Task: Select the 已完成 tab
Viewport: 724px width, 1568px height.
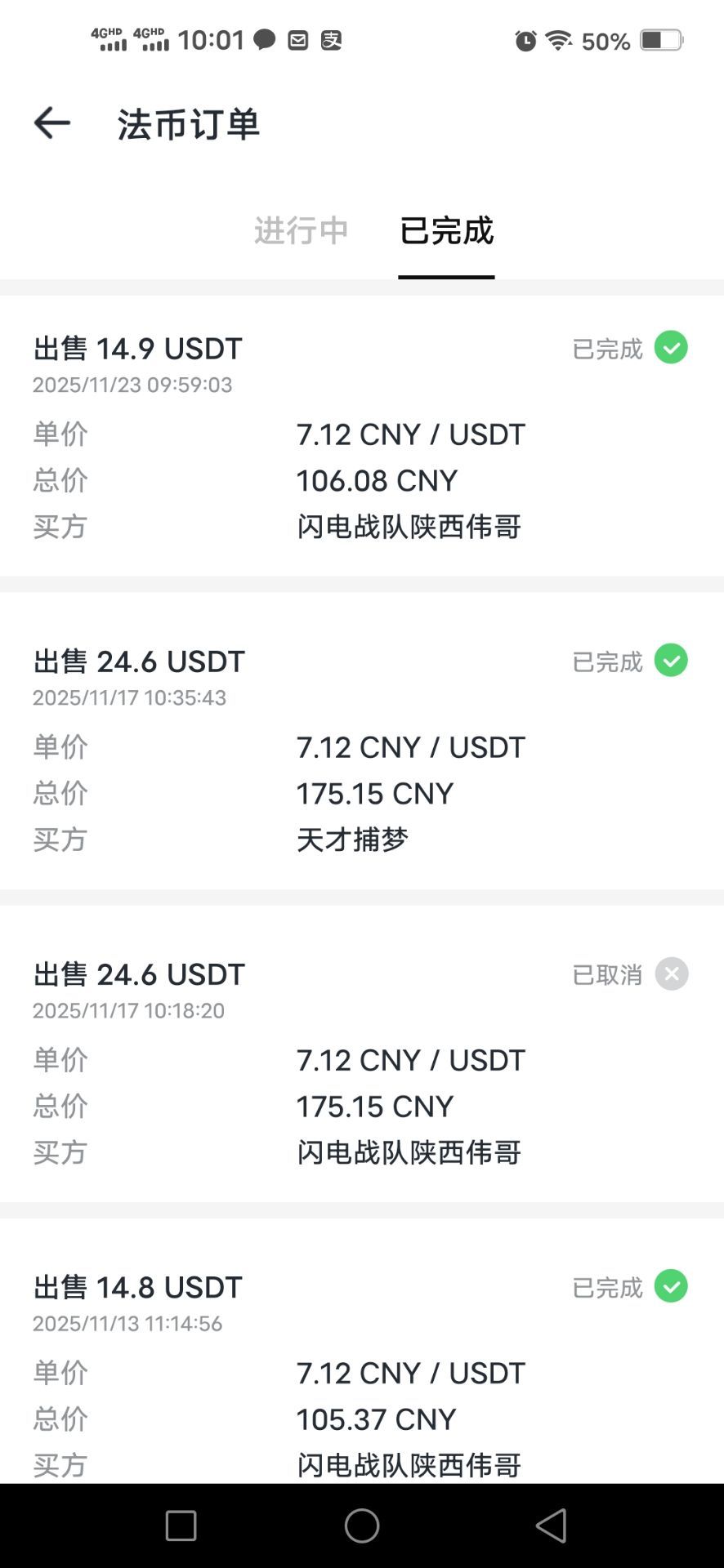Action: pyautogui.click(x=446, y=231)
